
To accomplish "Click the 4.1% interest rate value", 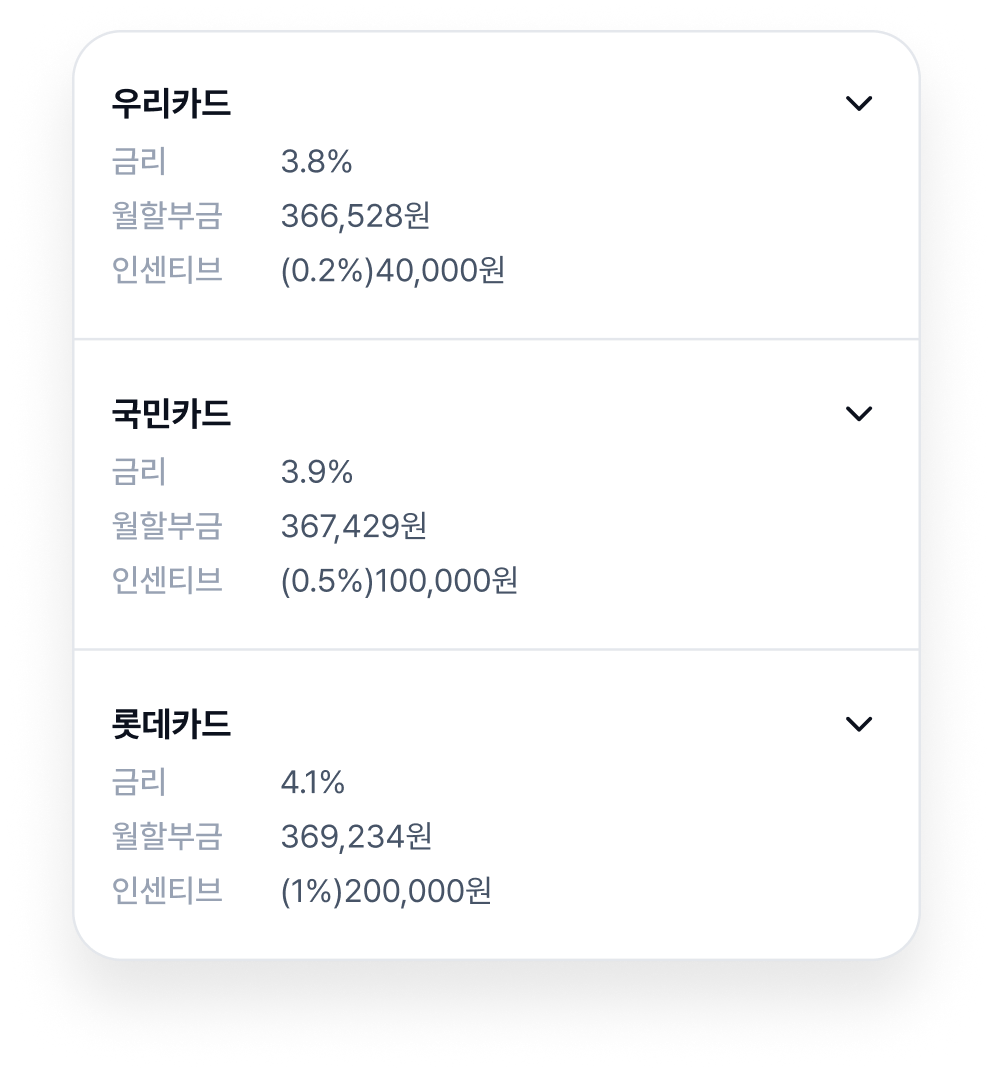I will click(x=313, y=784).
